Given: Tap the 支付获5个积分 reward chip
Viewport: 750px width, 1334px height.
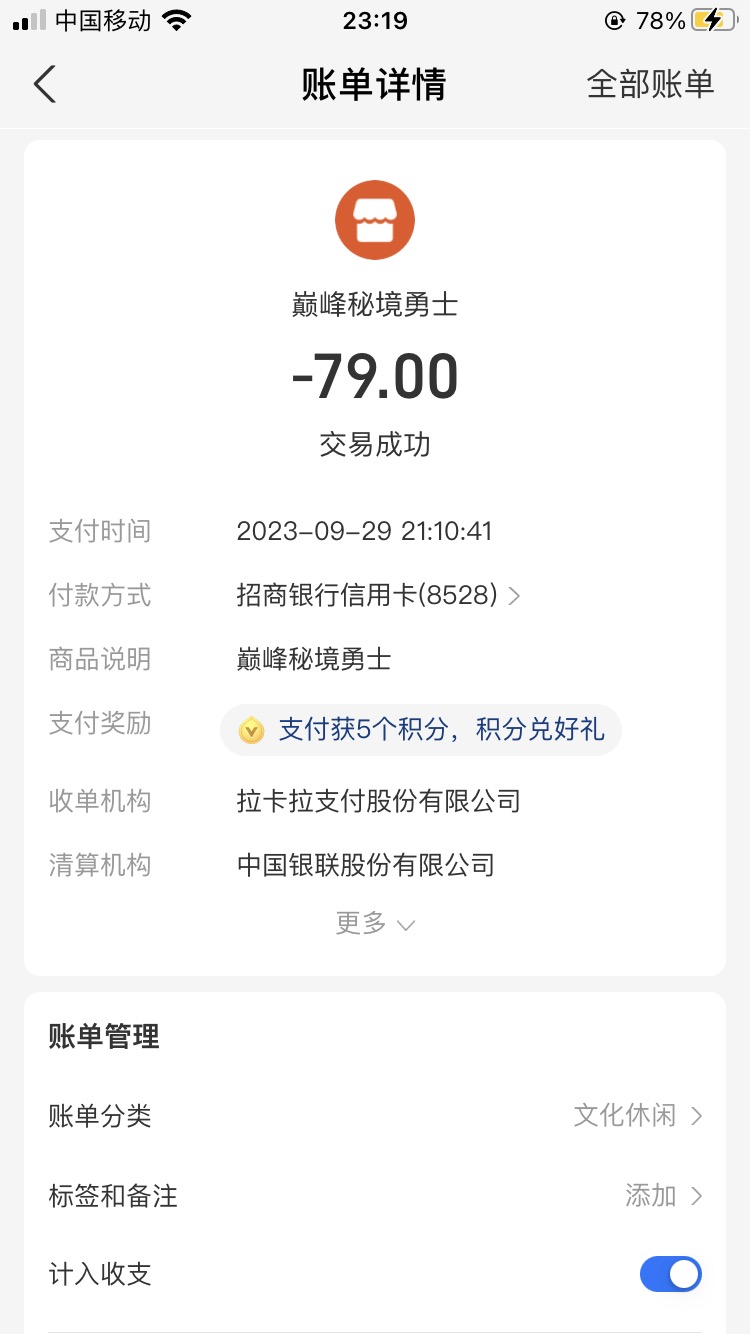Looking at the screenshot, I should 421,730.
